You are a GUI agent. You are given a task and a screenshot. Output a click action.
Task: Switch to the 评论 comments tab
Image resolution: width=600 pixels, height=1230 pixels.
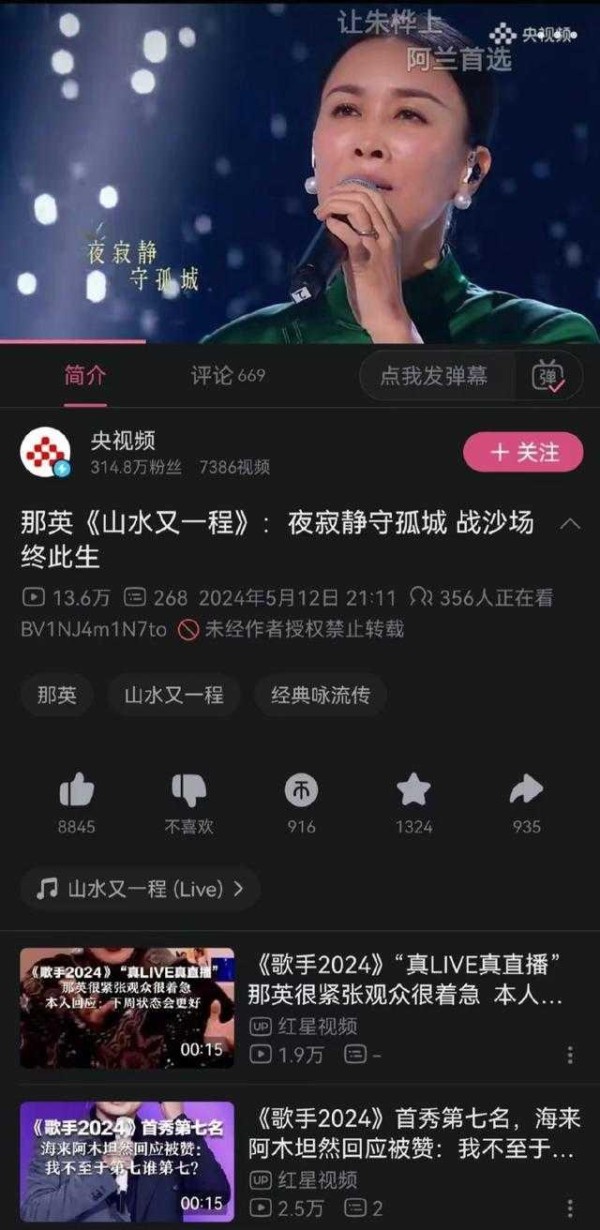[x=228, y=376]
